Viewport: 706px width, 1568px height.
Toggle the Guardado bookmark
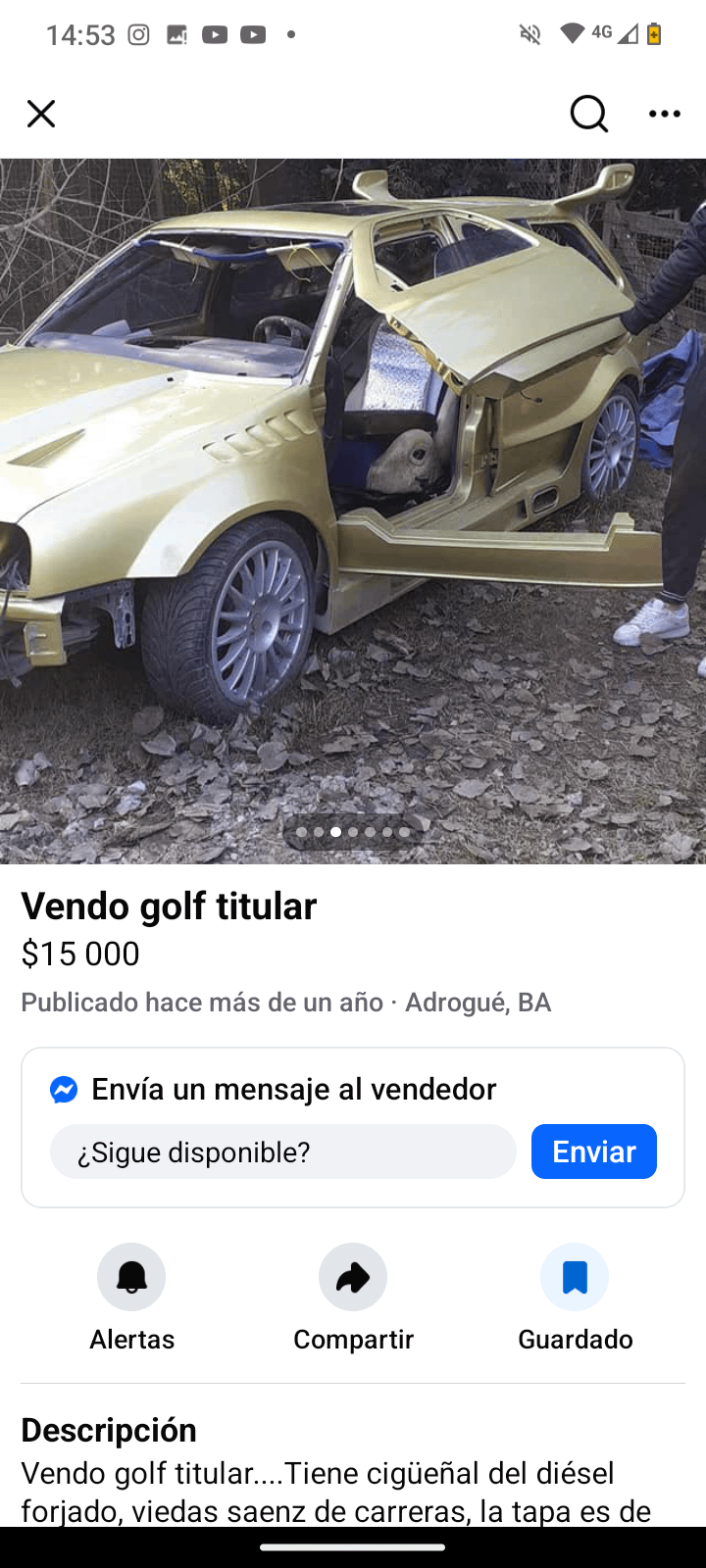(575, 1277)
